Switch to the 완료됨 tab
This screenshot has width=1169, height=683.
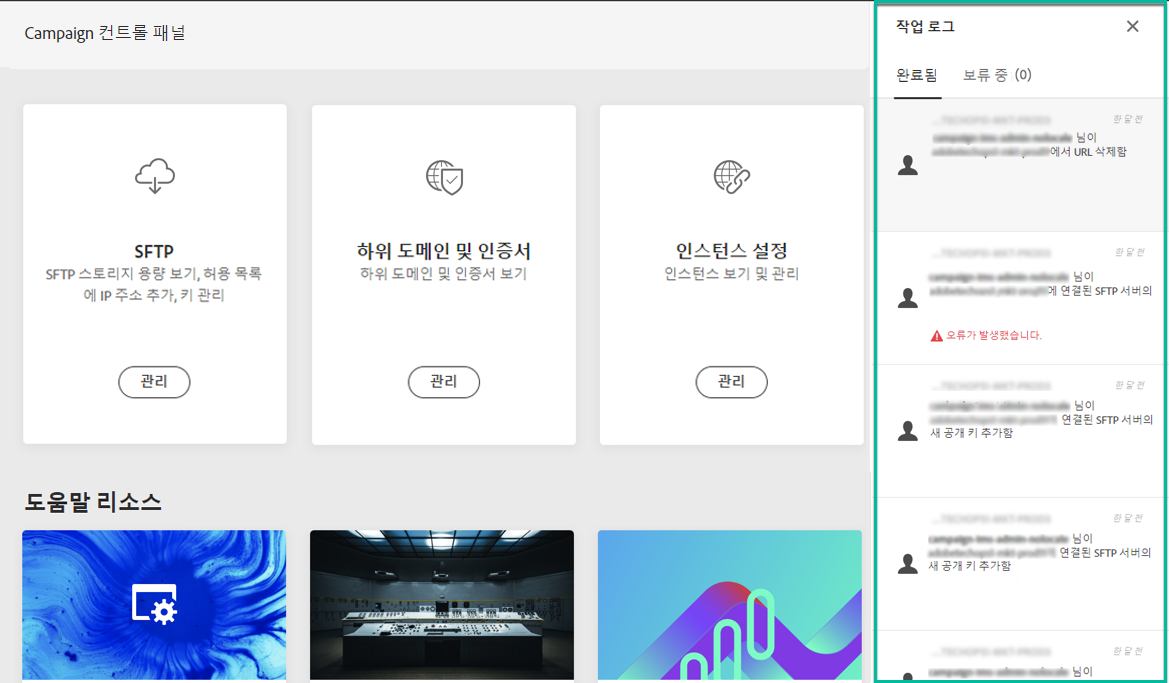[x=916, y=76]
